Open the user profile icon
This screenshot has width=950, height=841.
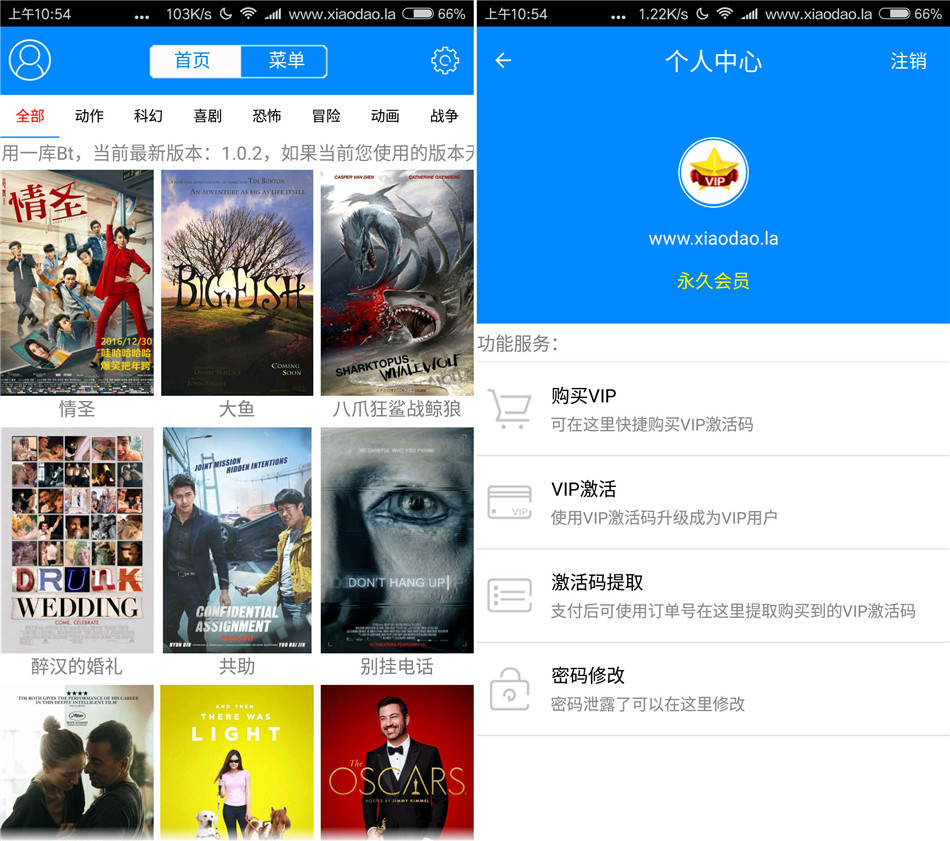point(30,61)
